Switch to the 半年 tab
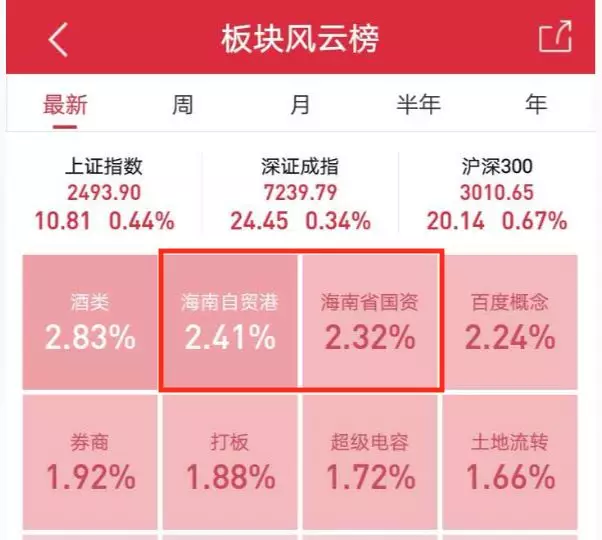Image resolution: width=602 pixels, height=540 pixels. coord(418,105)
